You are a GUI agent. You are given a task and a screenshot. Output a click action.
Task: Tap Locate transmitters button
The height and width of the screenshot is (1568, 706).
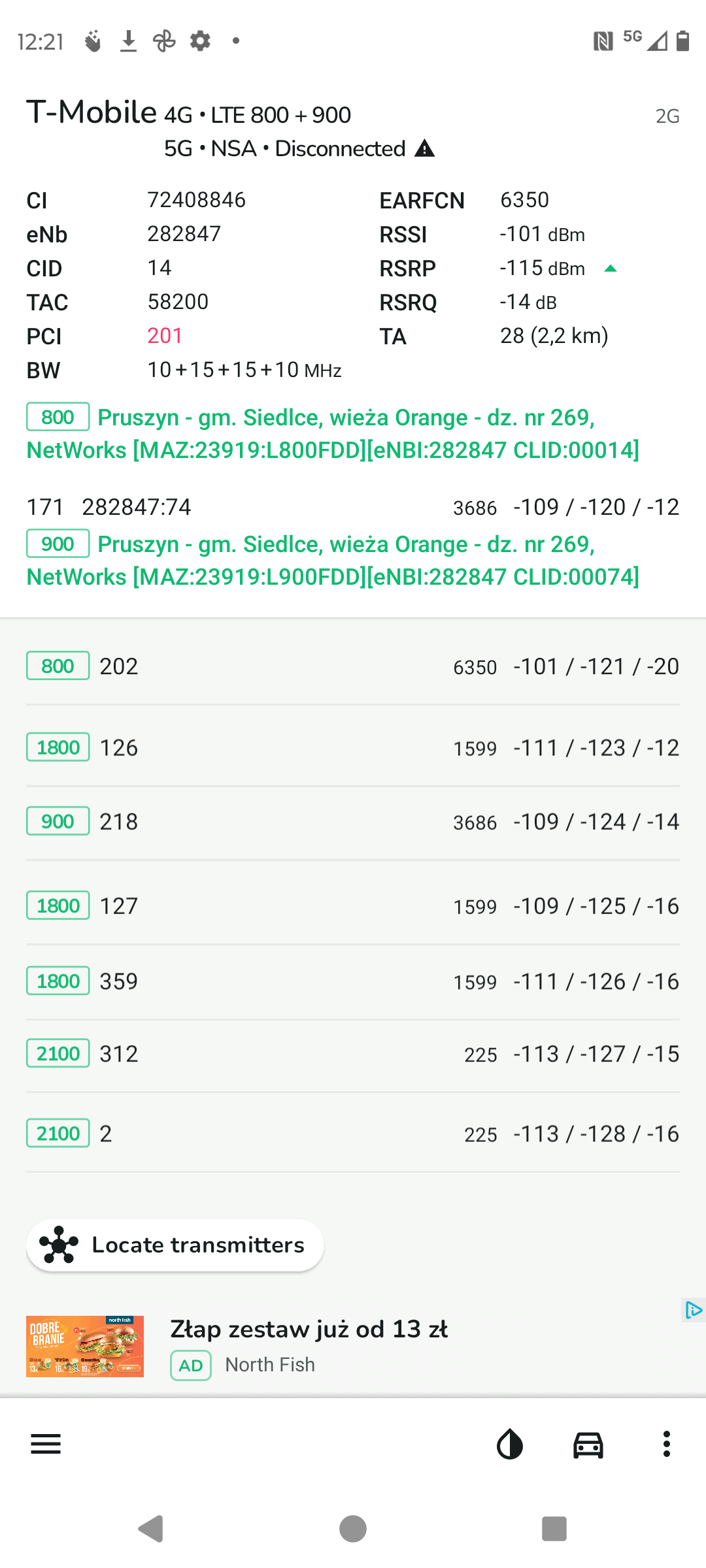pyautogui.click(x=175, y=1245)
